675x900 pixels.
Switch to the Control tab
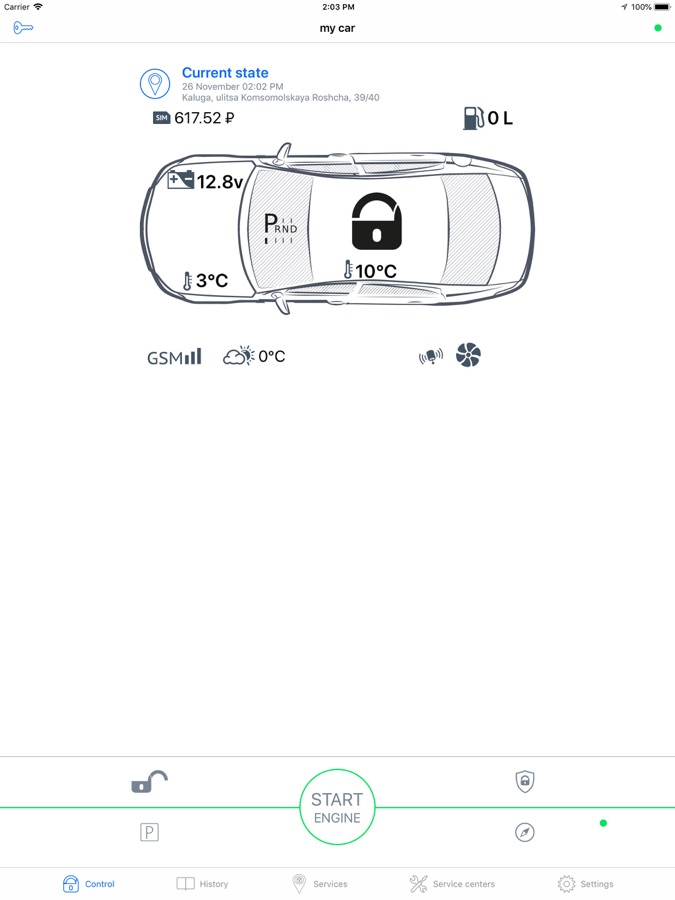(x=88, y=884)
